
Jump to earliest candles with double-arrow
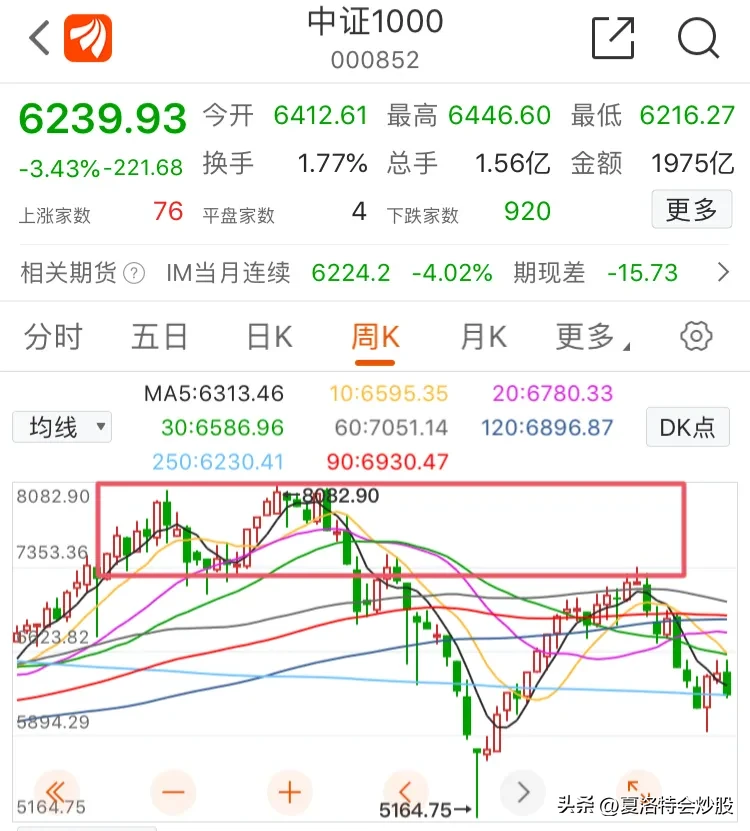(57, 792)
